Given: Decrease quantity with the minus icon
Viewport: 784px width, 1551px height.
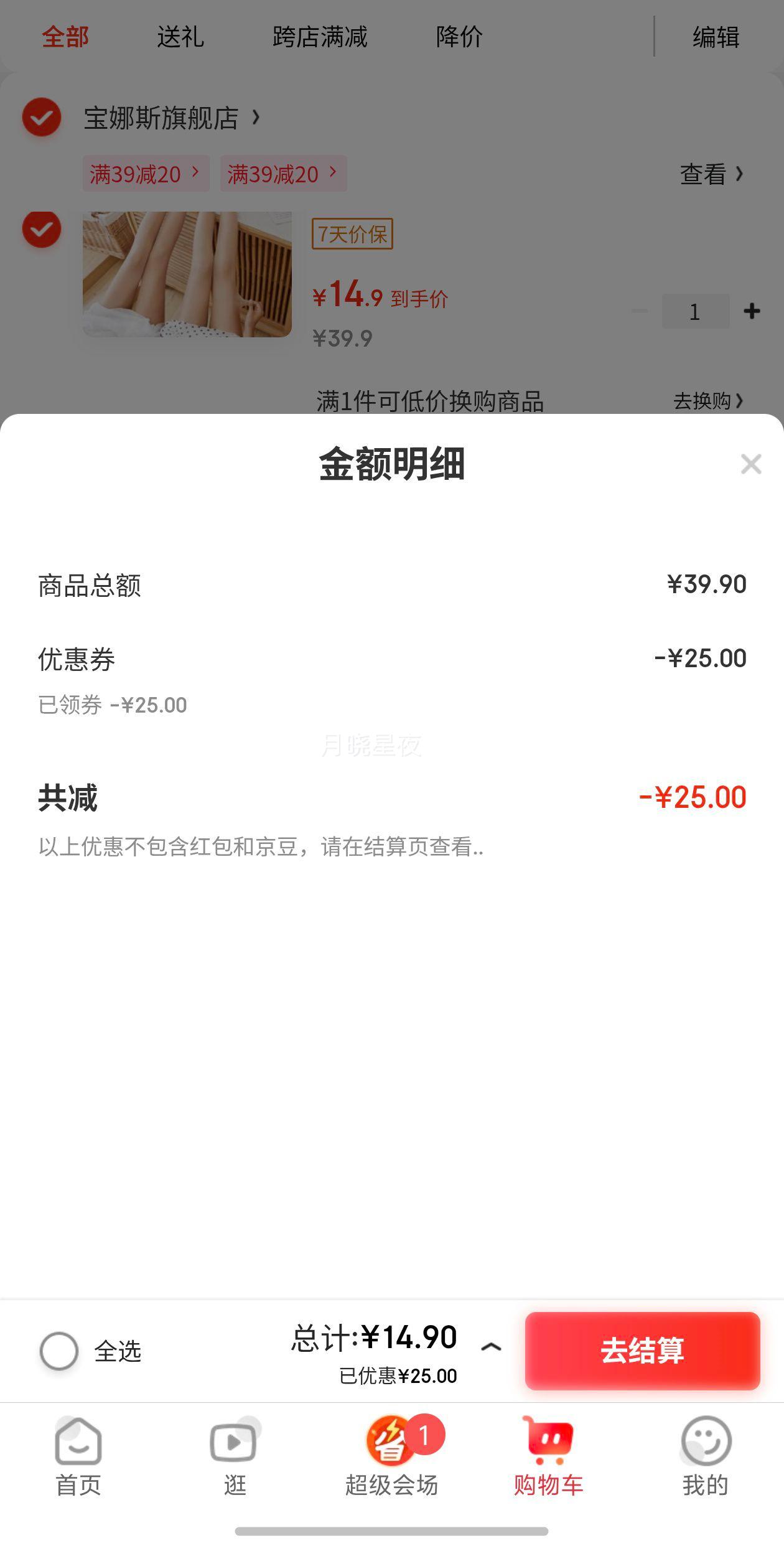Looking at the screenshot, I should click(x=640, y=310).
